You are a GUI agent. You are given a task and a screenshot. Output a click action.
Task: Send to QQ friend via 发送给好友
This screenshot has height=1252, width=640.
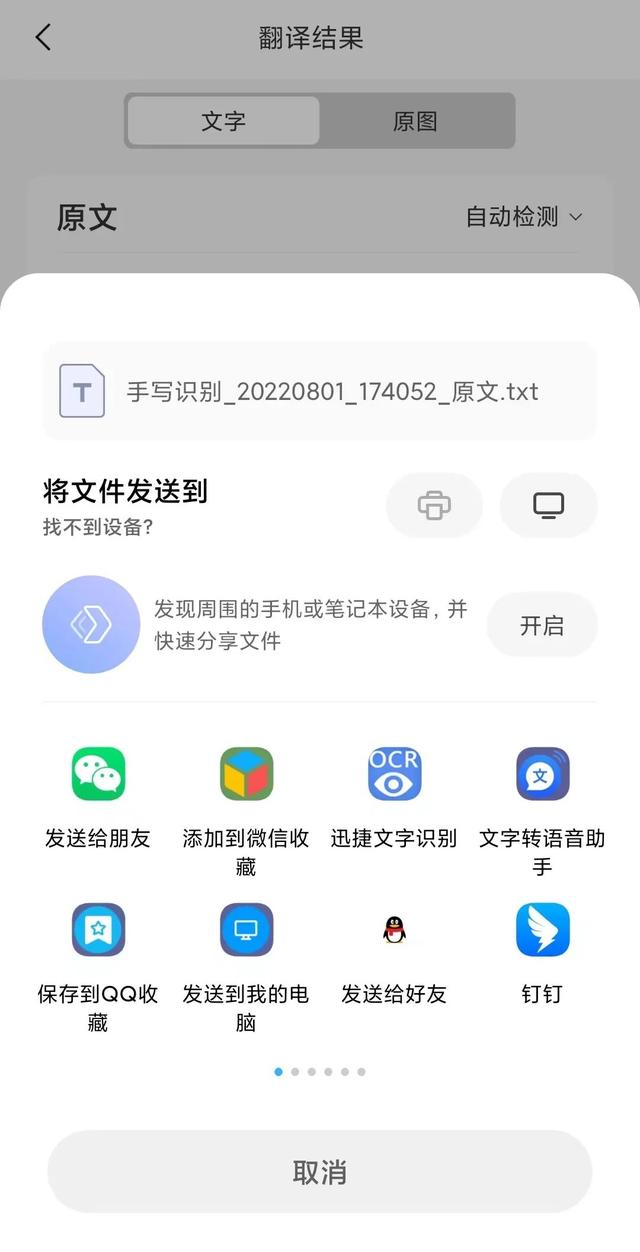(x=394, y=954)
